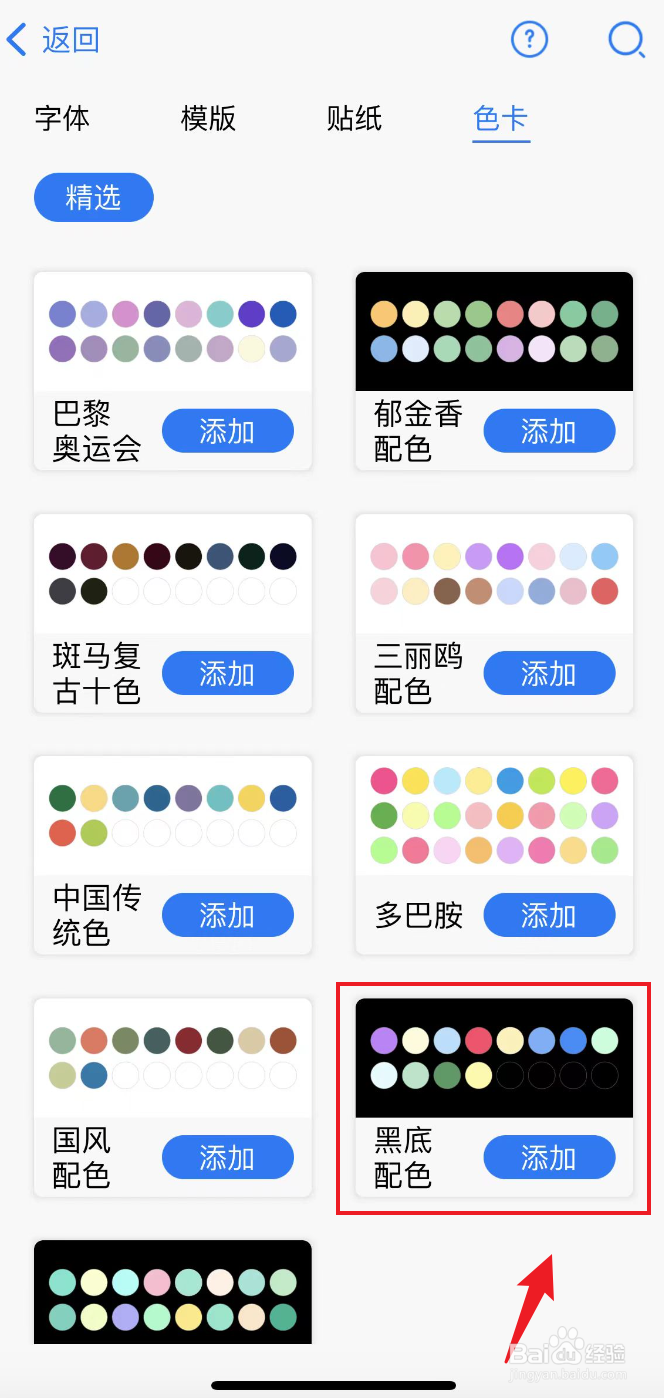Add the 国风配色 color card
Screen dimensions: 664x1398
tap(228, 1157)
